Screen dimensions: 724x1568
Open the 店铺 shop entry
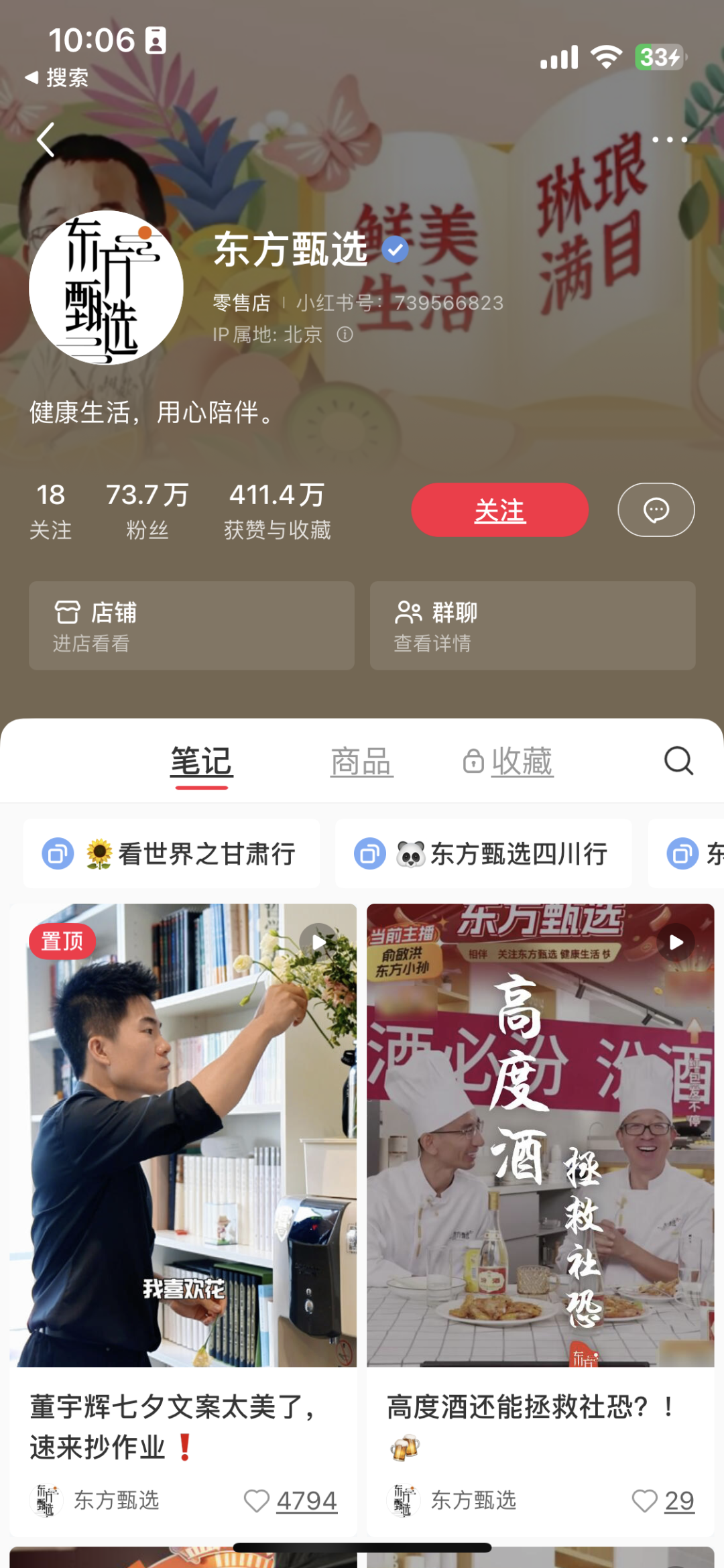coord(191,625)
